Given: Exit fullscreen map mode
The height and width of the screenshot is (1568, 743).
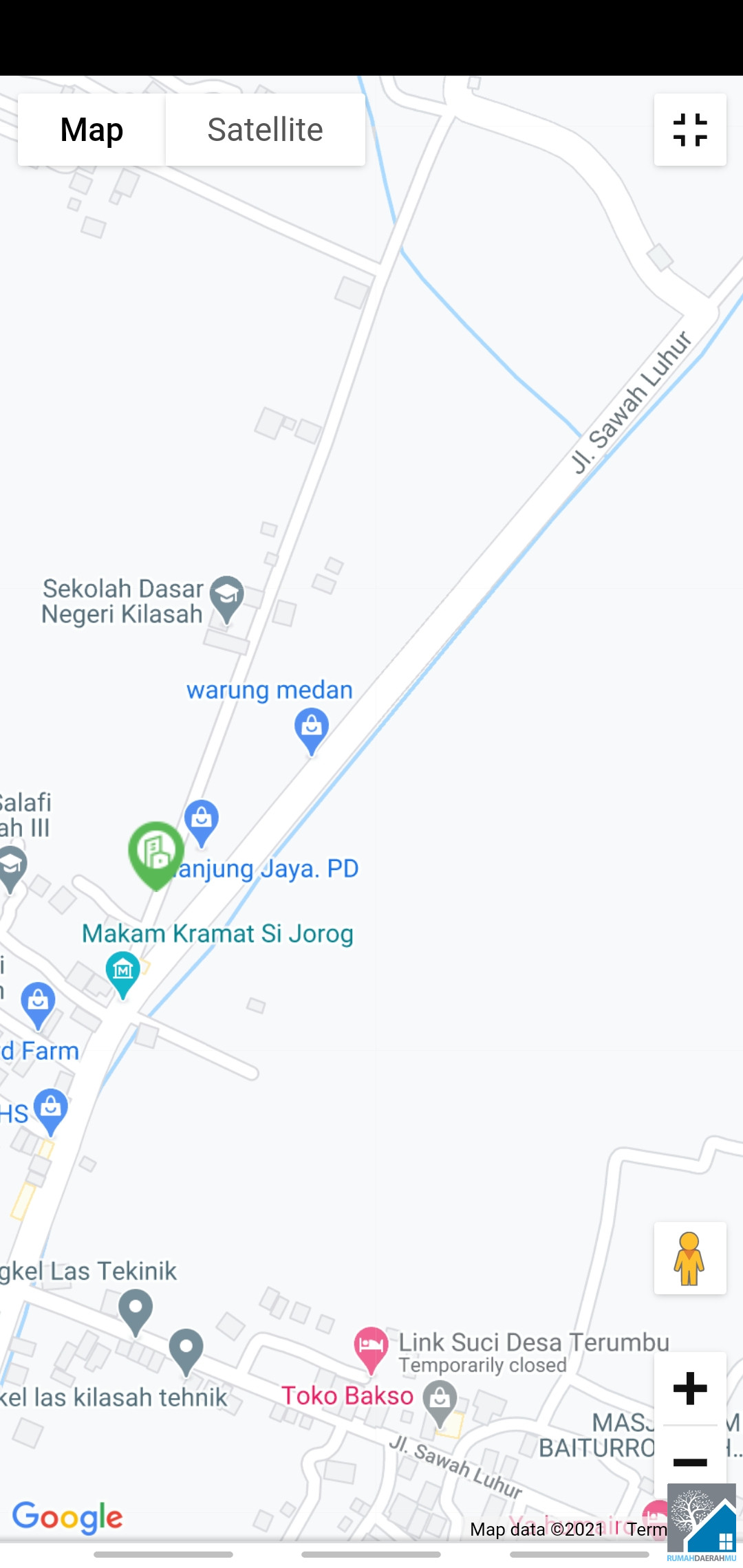Looking at the screenshot, I should (690, 129).
